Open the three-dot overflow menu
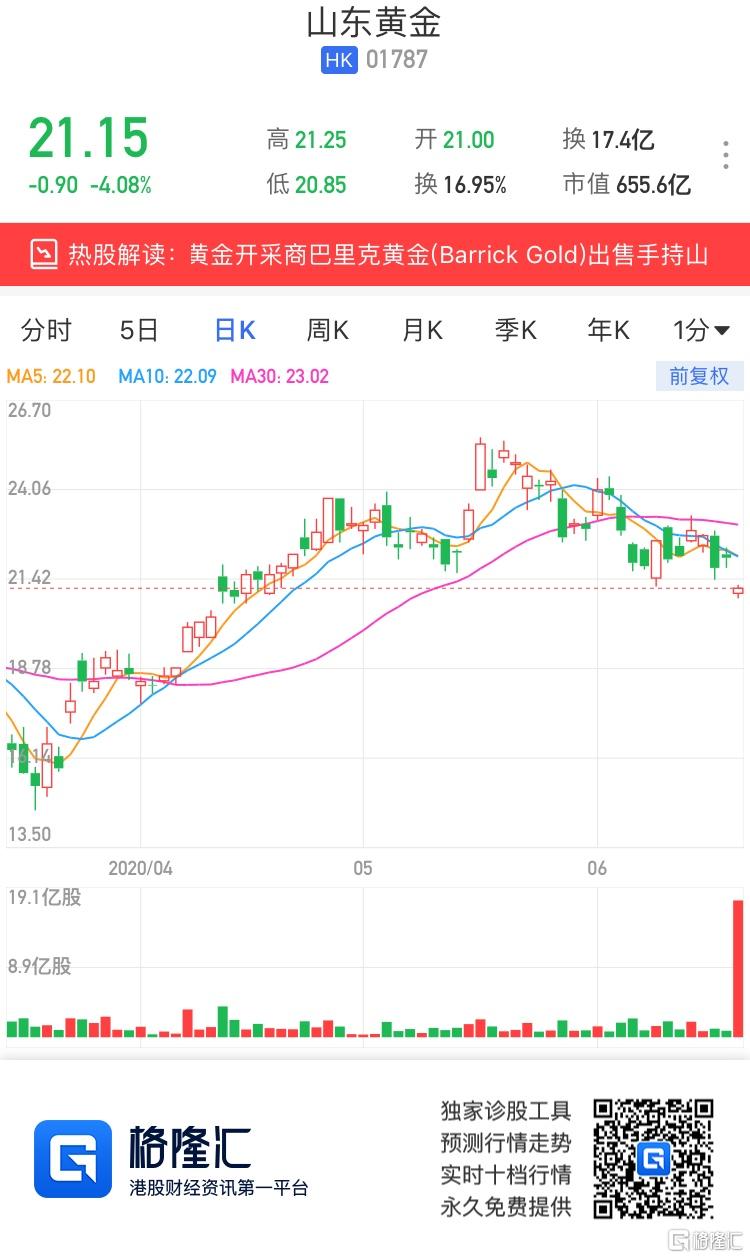750x1258 pixels. pyautogui.click(x=727, y=156)
